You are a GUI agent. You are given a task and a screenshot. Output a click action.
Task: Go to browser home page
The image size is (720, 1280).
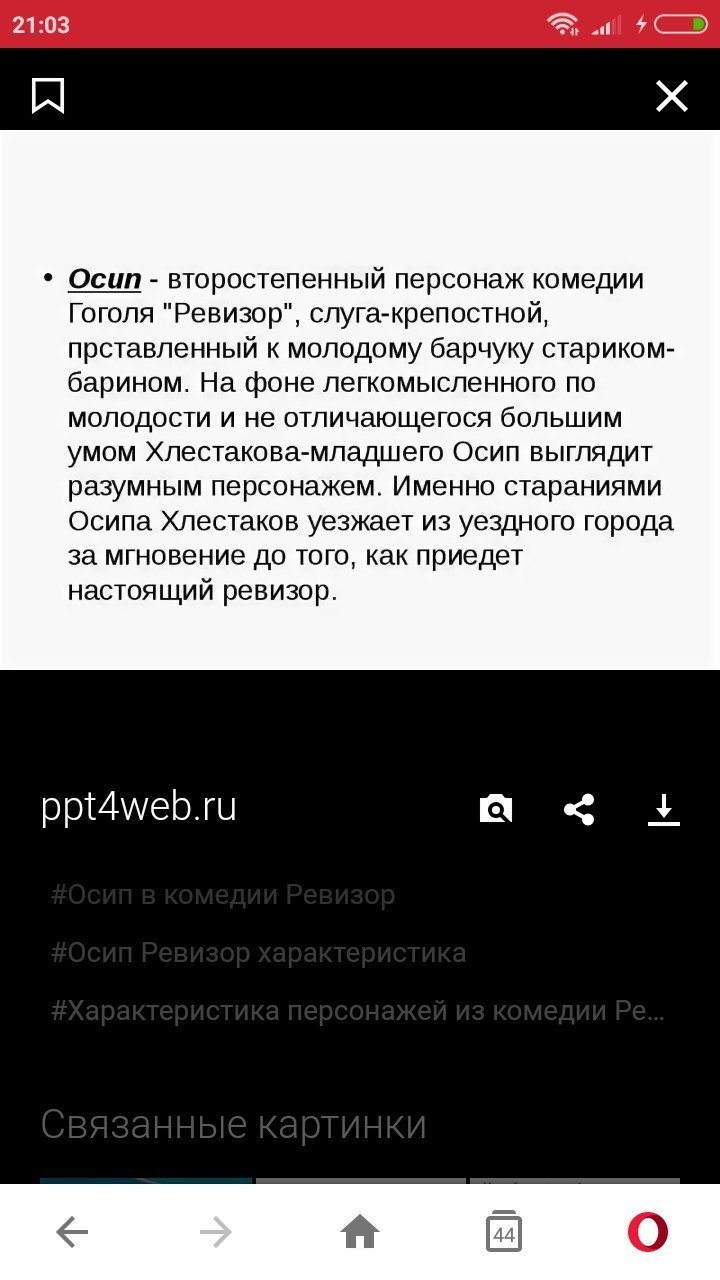(x=360, y=1232)
